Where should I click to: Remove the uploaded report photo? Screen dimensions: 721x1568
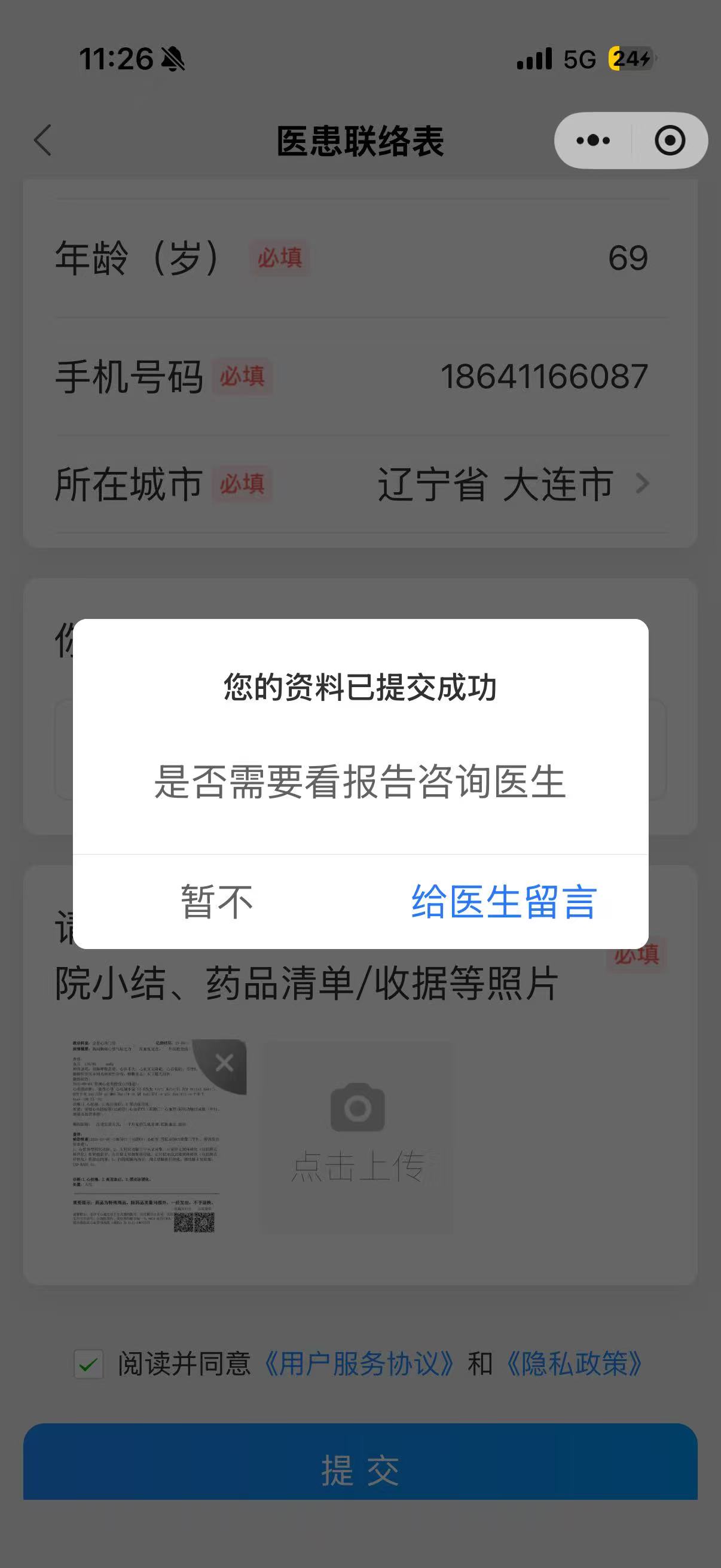click(225, 1063)
